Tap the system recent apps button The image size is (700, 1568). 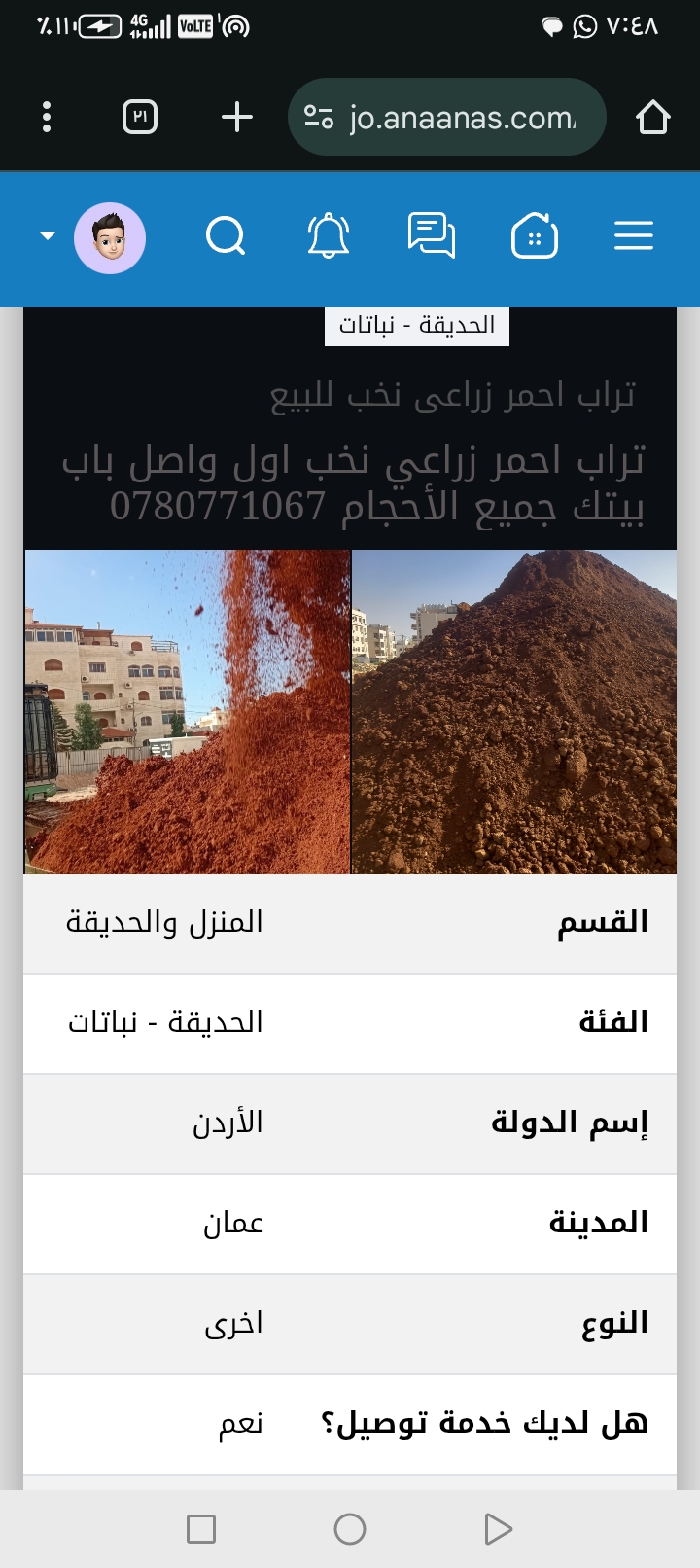pyautogui.click(x=201, y=1529)
